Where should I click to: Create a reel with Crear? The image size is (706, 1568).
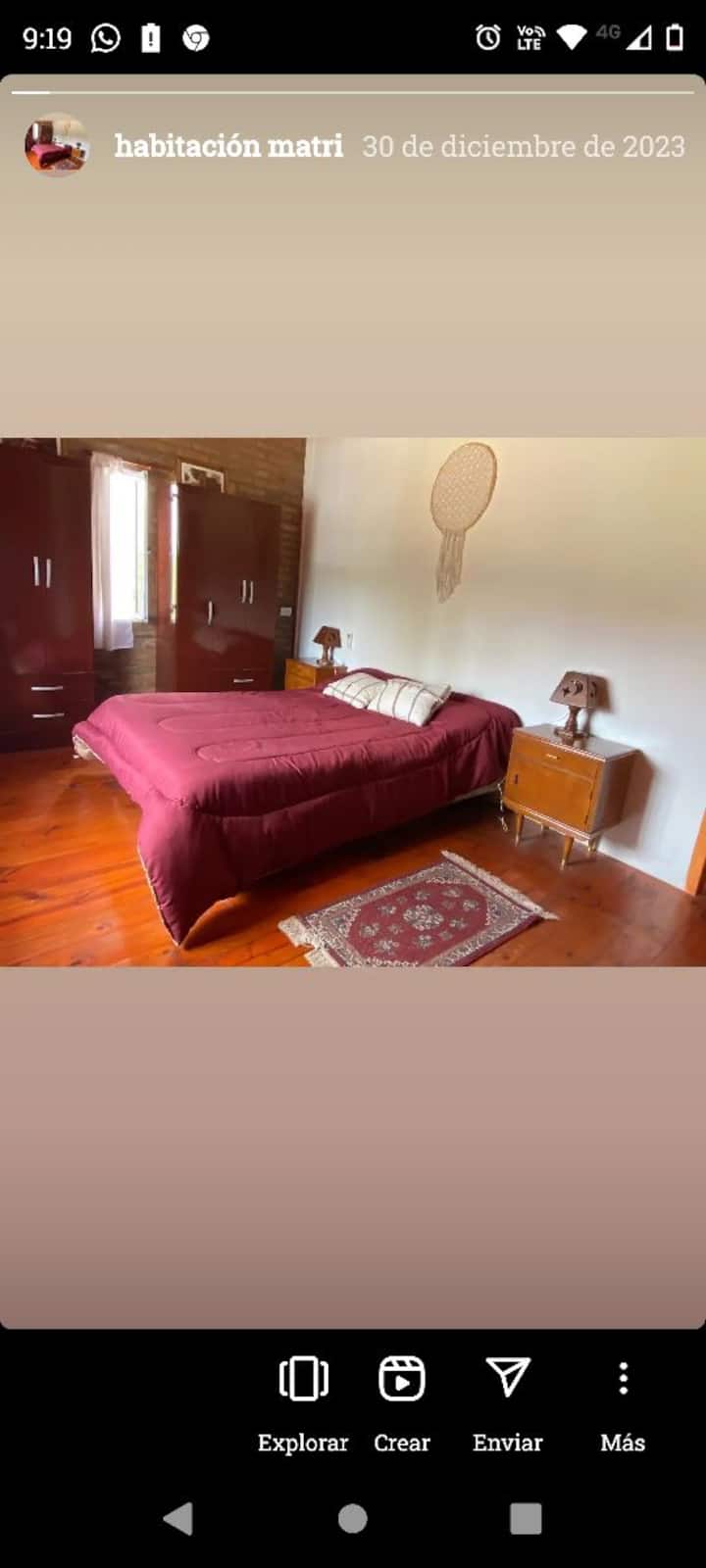[402, 1399]
